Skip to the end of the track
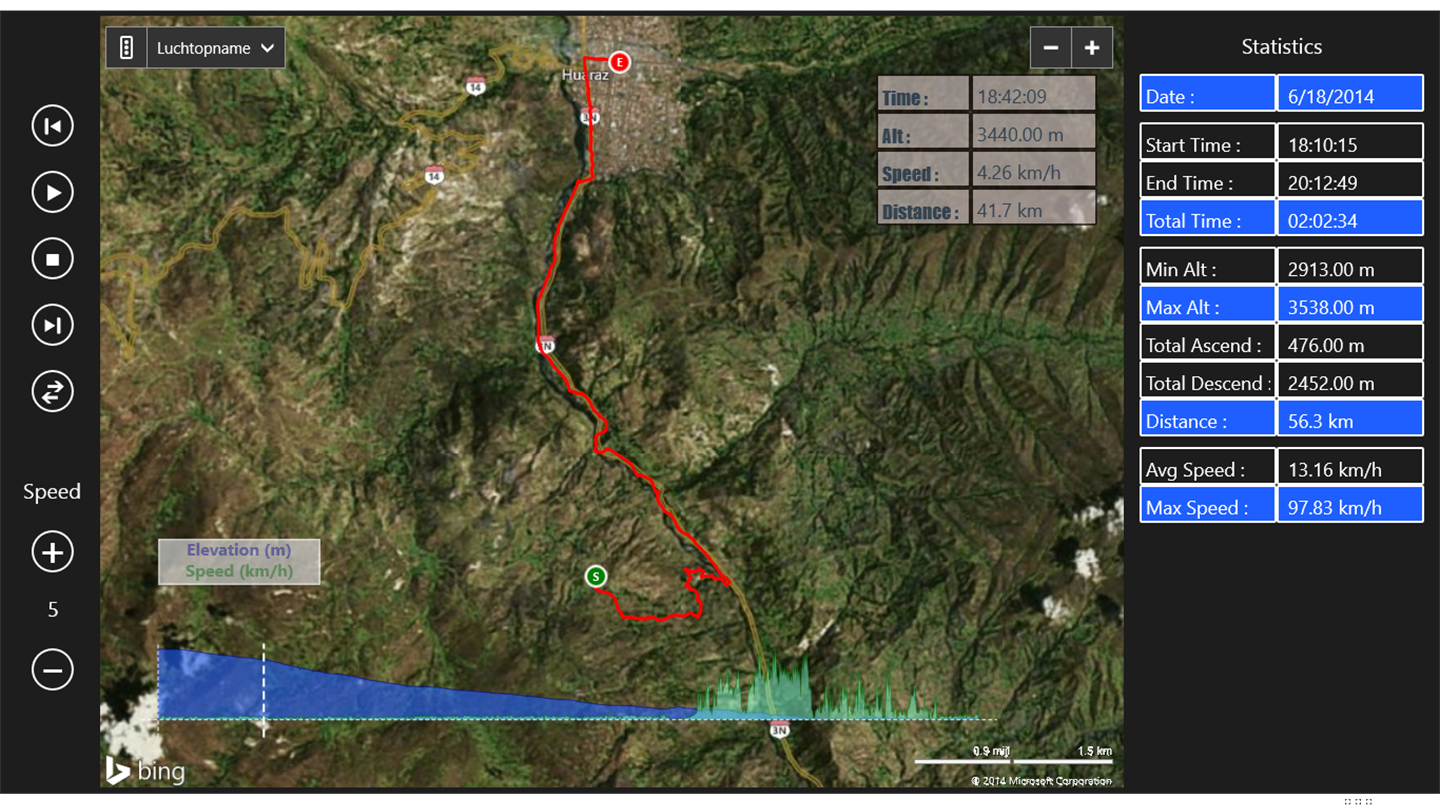 point(52,325)
